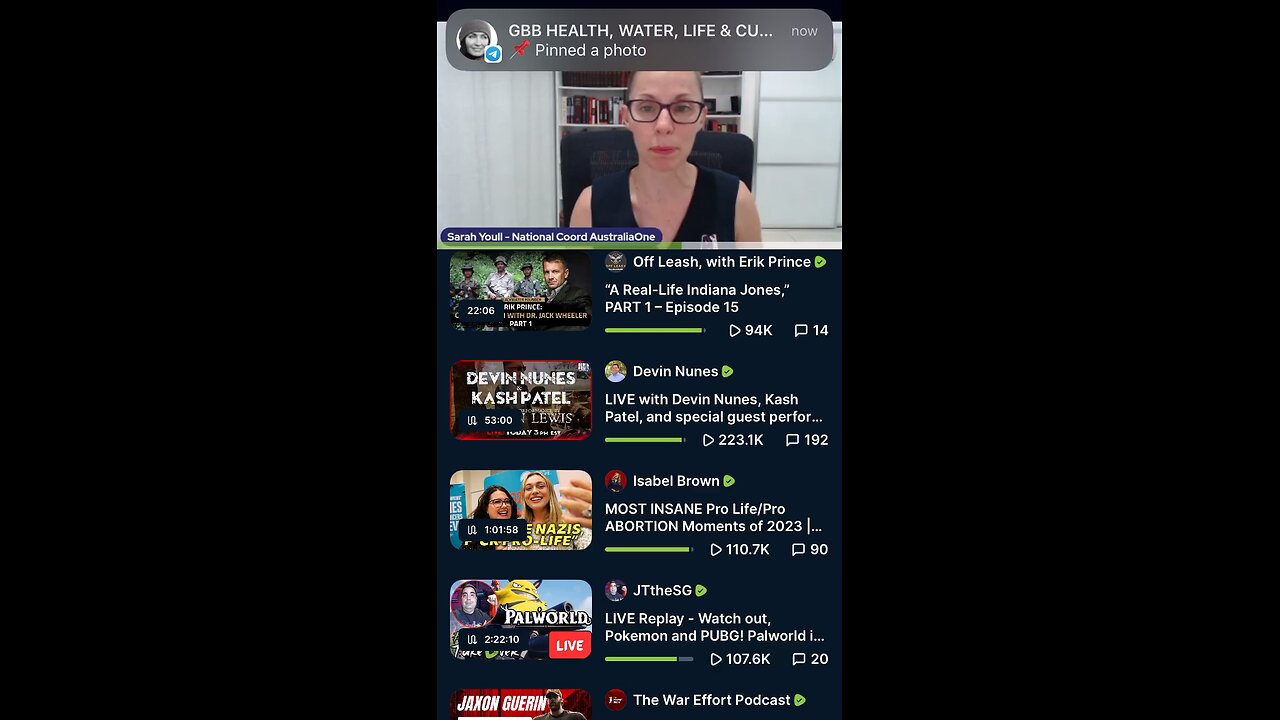View comments on the JTtheSG Palworld video
The height and width of the screenshot is (720, 1280).
pos(810,659)
